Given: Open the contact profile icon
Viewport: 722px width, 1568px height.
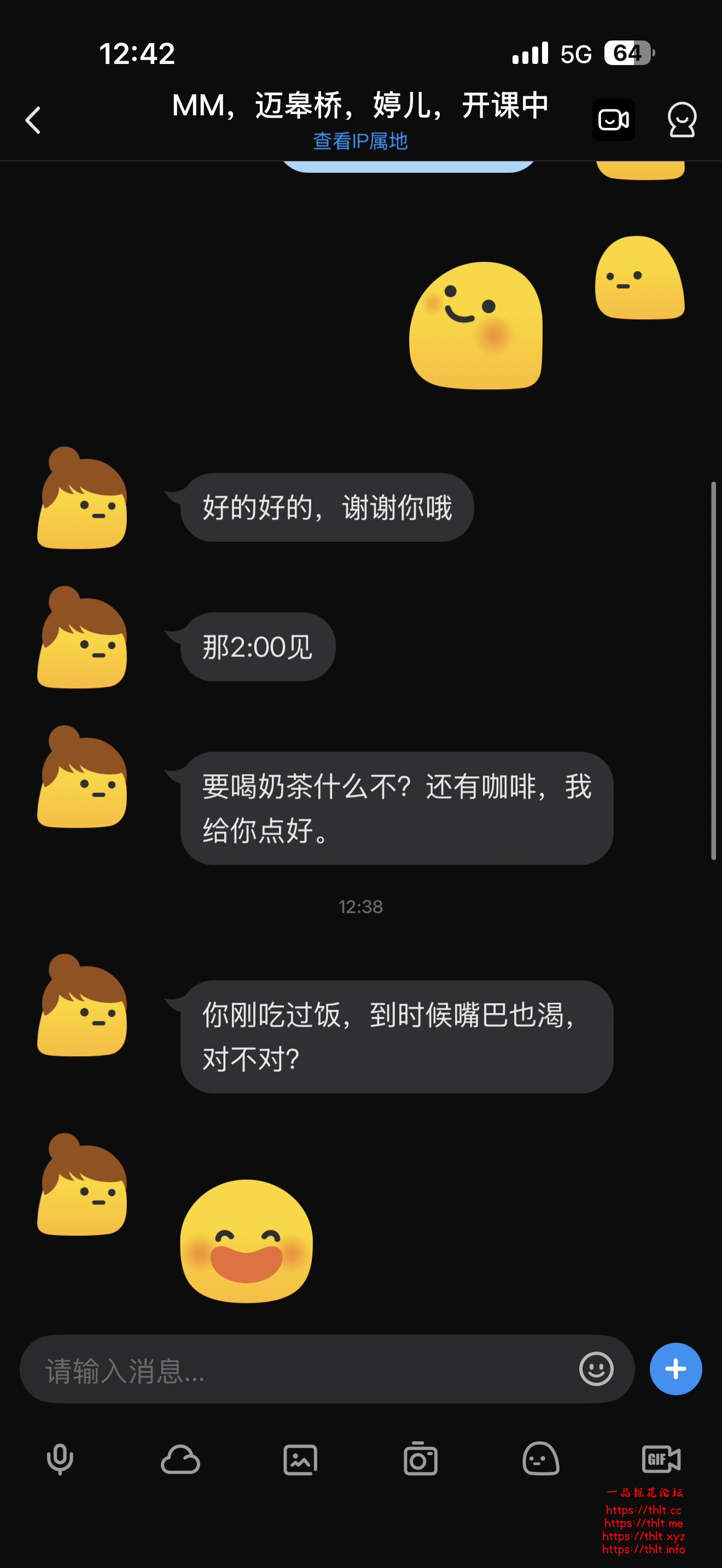Looking at the screenshot, I should 681,120.
